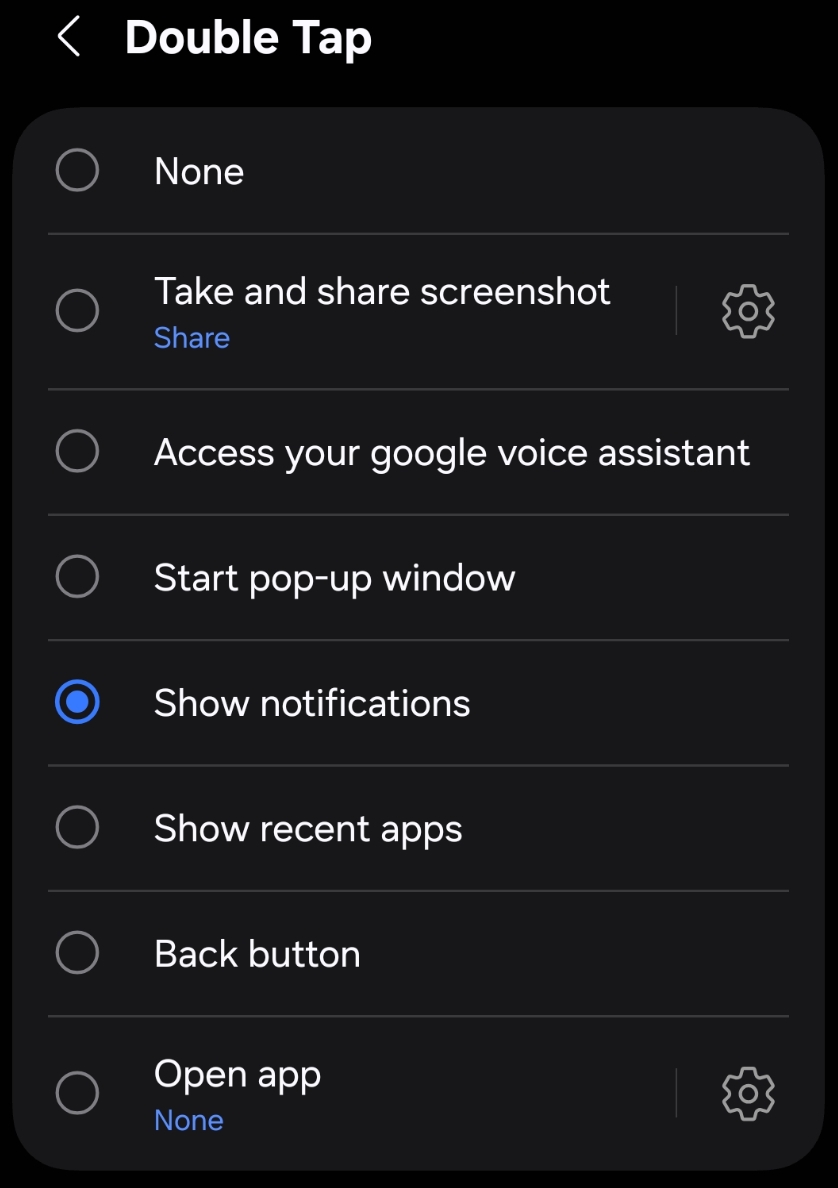The image size is (838, 1188).
Task: Select Show notifications option
Action: coord(77,703)
